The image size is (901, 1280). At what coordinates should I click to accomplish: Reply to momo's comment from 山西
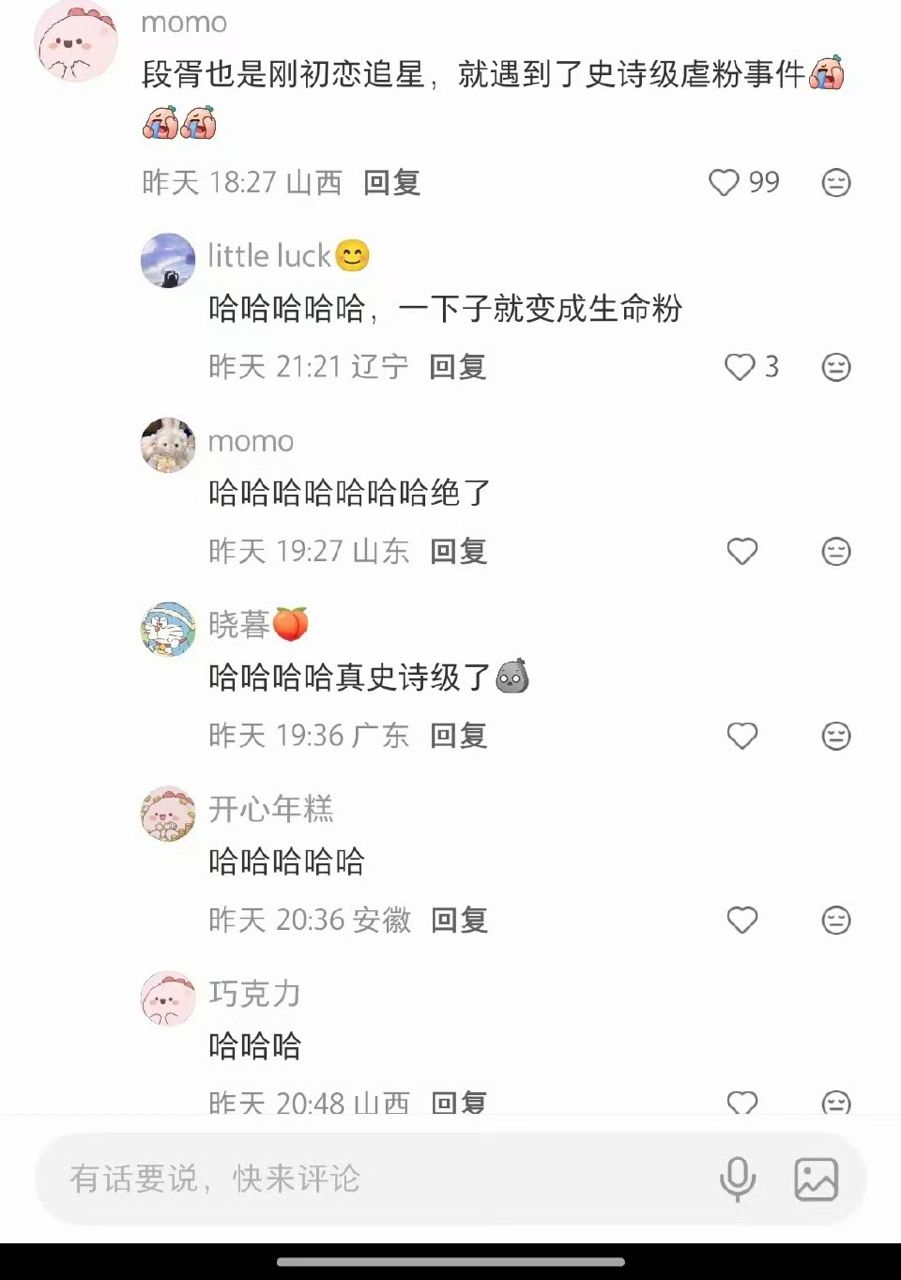(x=391, y=182)
